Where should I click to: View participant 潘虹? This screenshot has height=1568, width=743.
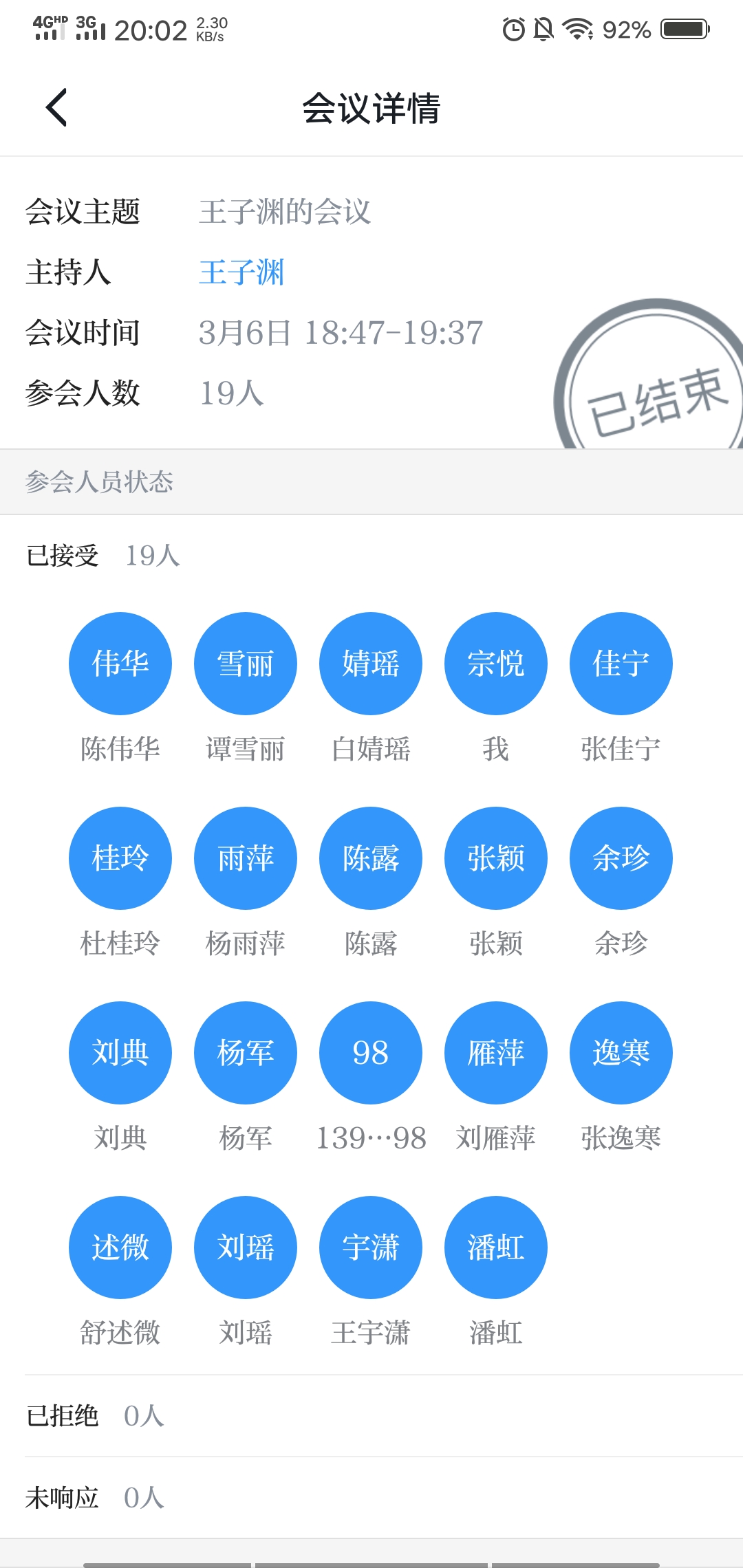(x=496, y=1248)
